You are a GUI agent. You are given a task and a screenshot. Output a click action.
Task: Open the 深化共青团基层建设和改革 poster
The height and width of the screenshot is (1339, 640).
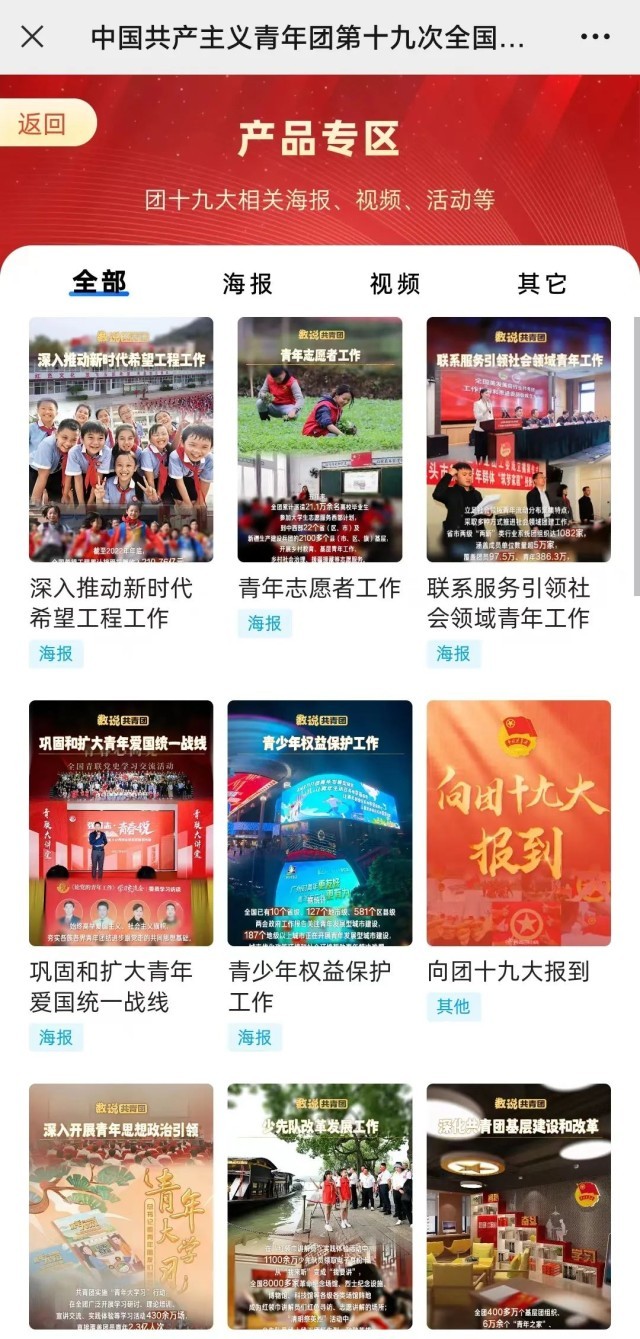pyautogui.click(x=518, y=1206)
